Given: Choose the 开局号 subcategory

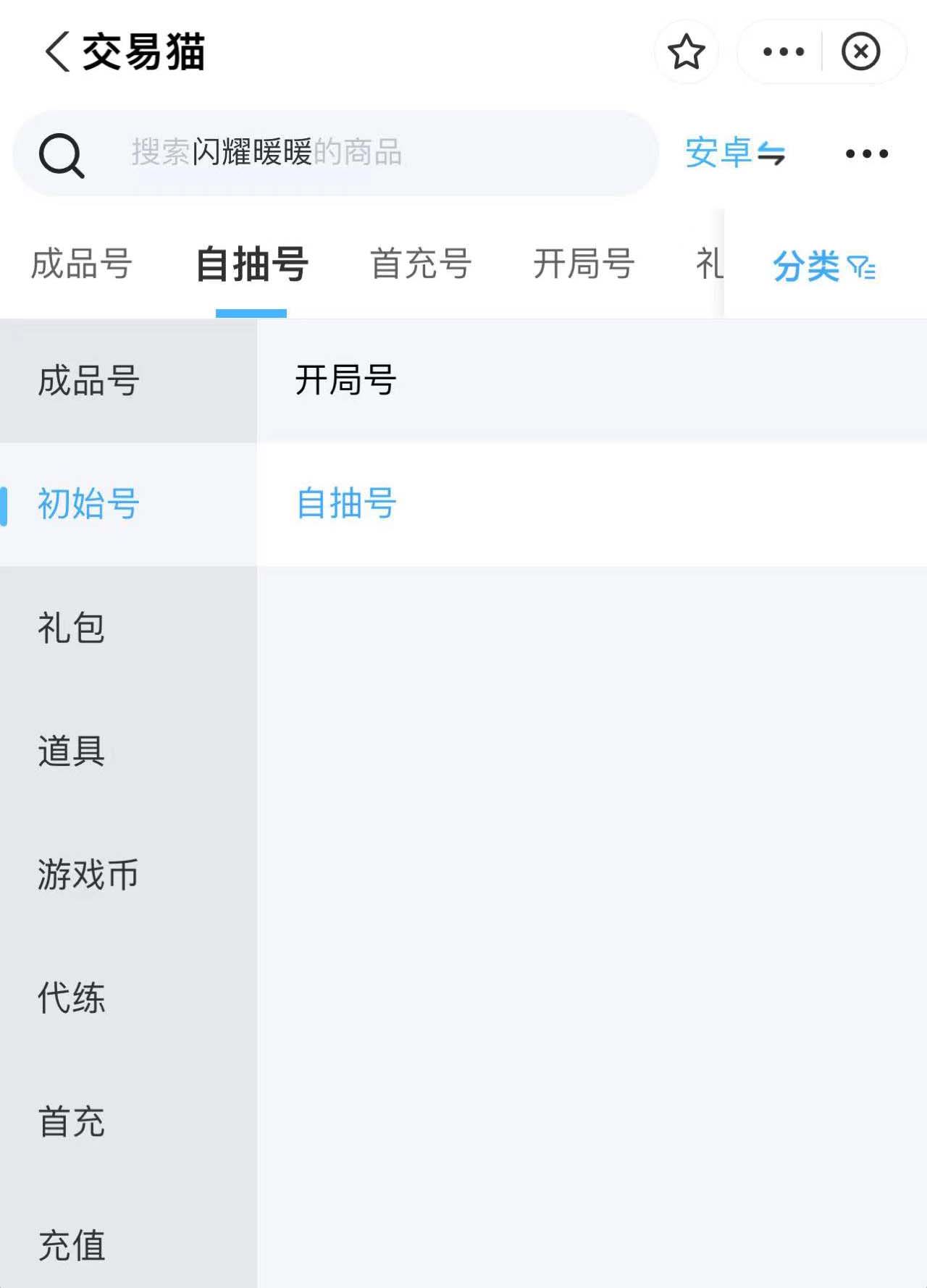Looking at the screenshot, I should tap(345, 380).
